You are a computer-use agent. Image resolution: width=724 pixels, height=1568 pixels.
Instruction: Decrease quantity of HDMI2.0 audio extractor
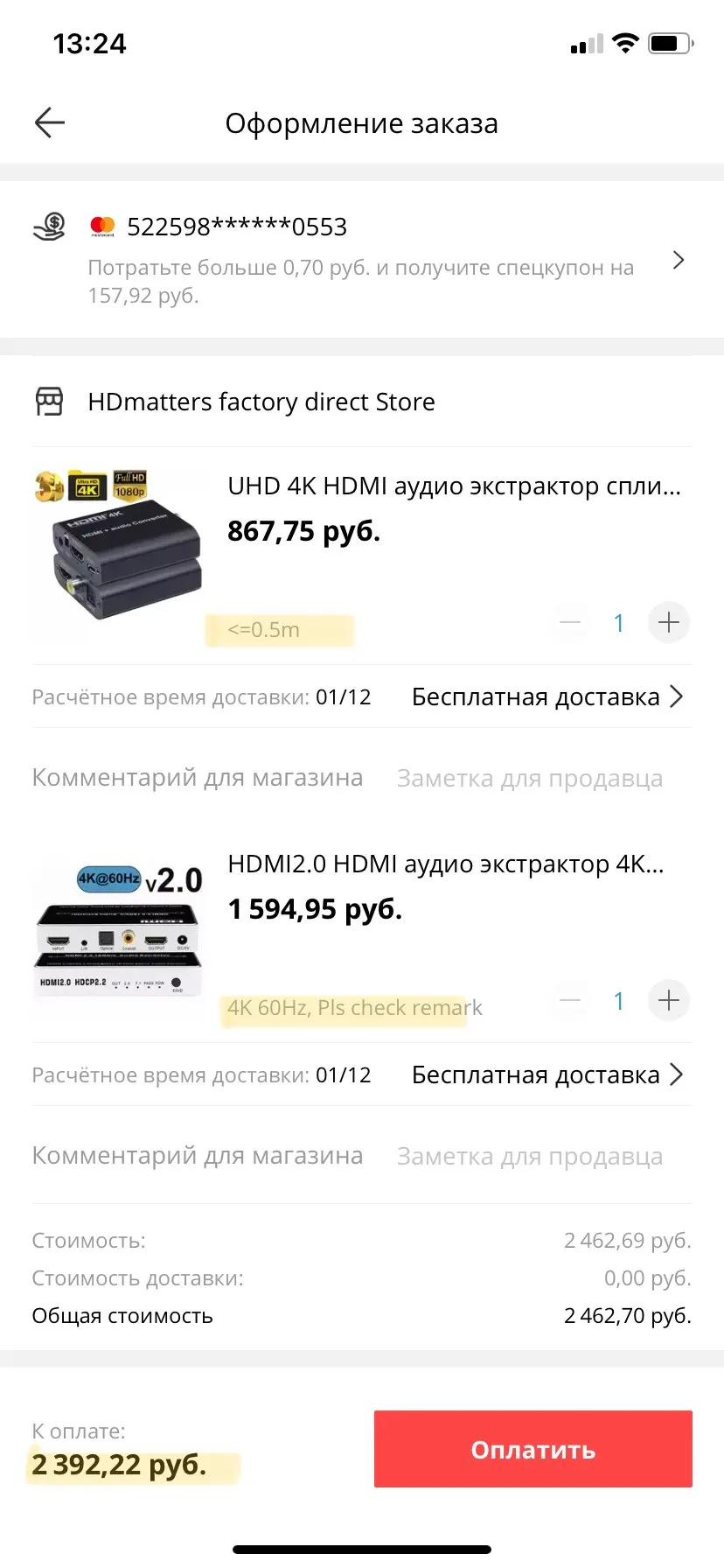coord(570,1001)
